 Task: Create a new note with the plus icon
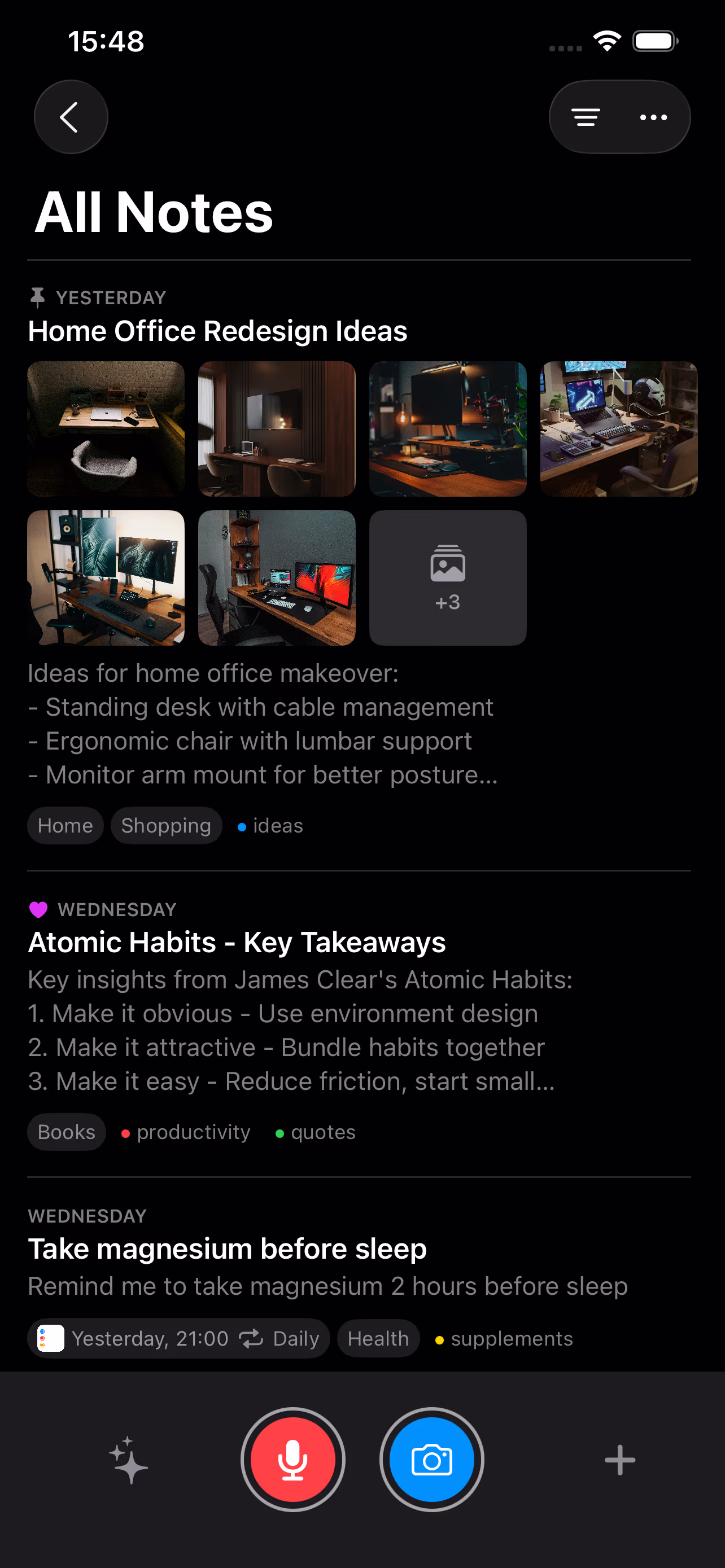tap(619, 1459)
